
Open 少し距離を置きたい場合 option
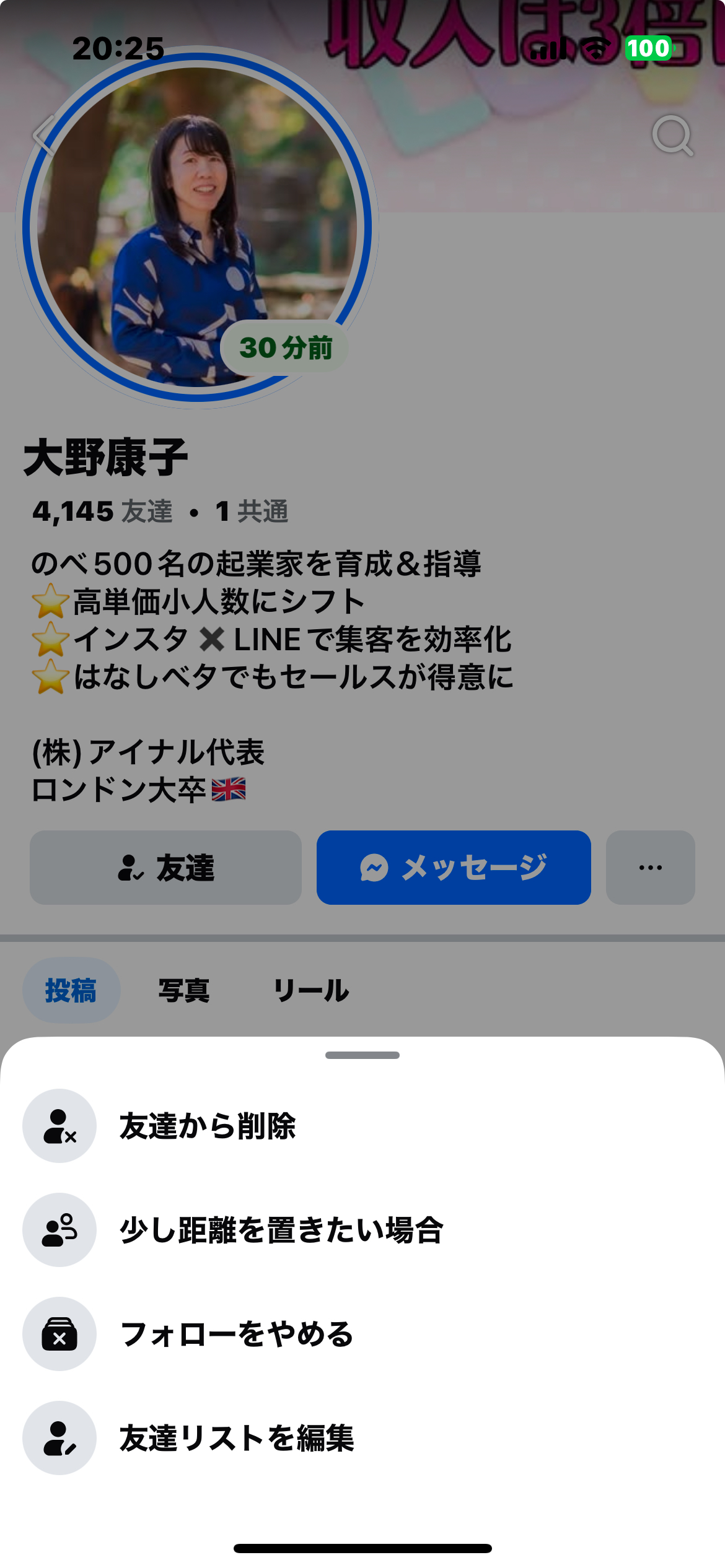(362, 1230)
